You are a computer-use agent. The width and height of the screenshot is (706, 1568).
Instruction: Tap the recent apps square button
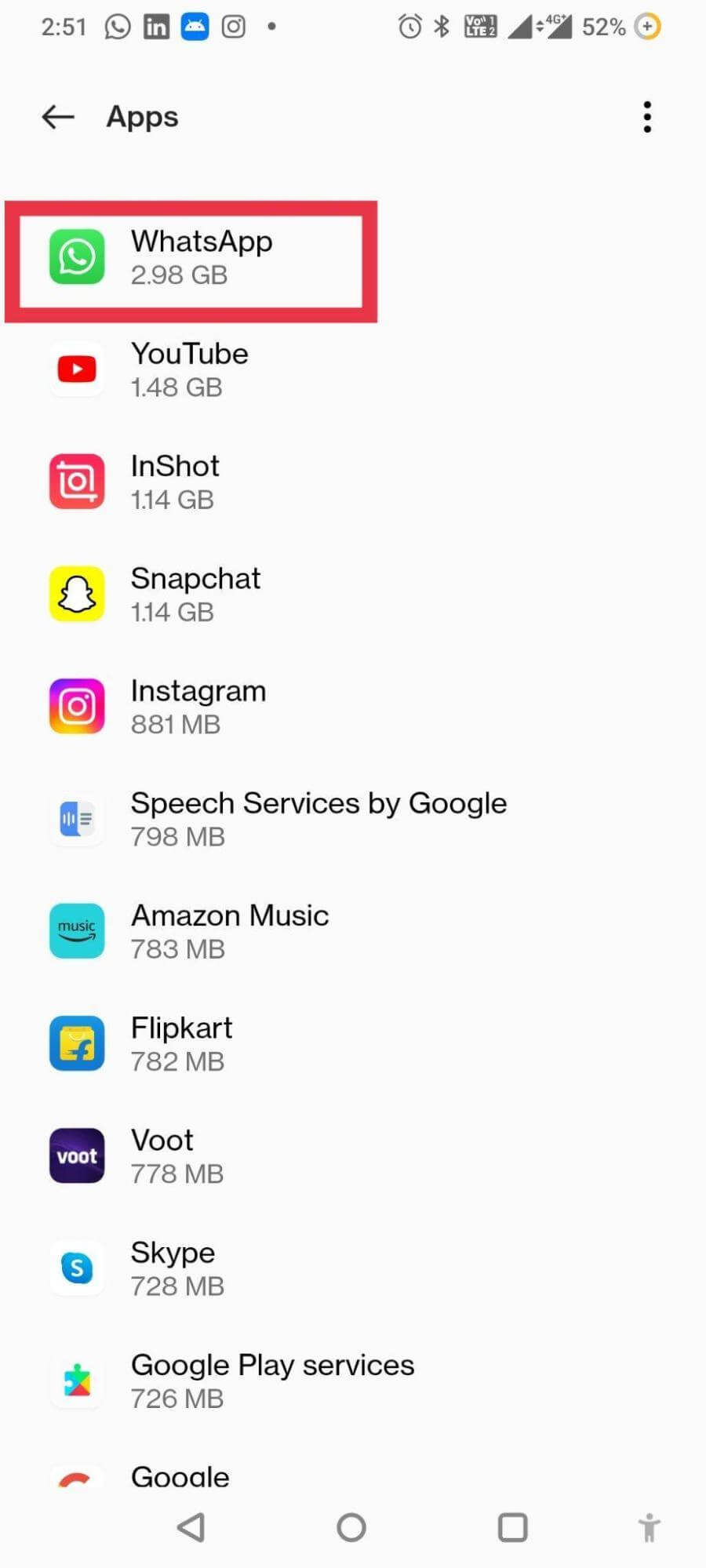(x=511, y=1526)
